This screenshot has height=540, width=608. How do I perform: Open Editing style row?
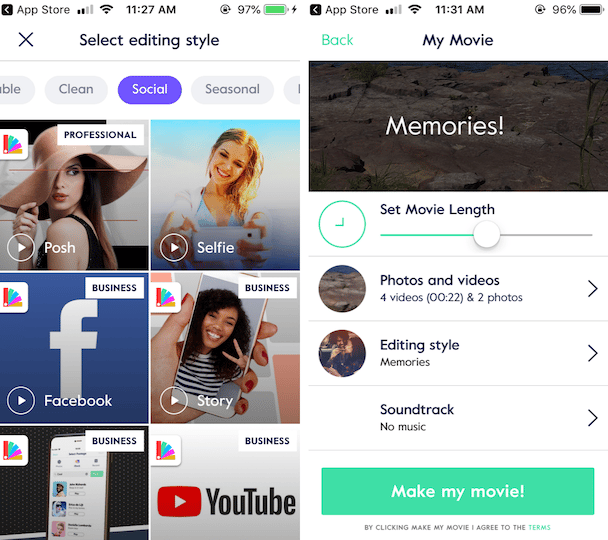pyautogui.click(x=459, y=353)
